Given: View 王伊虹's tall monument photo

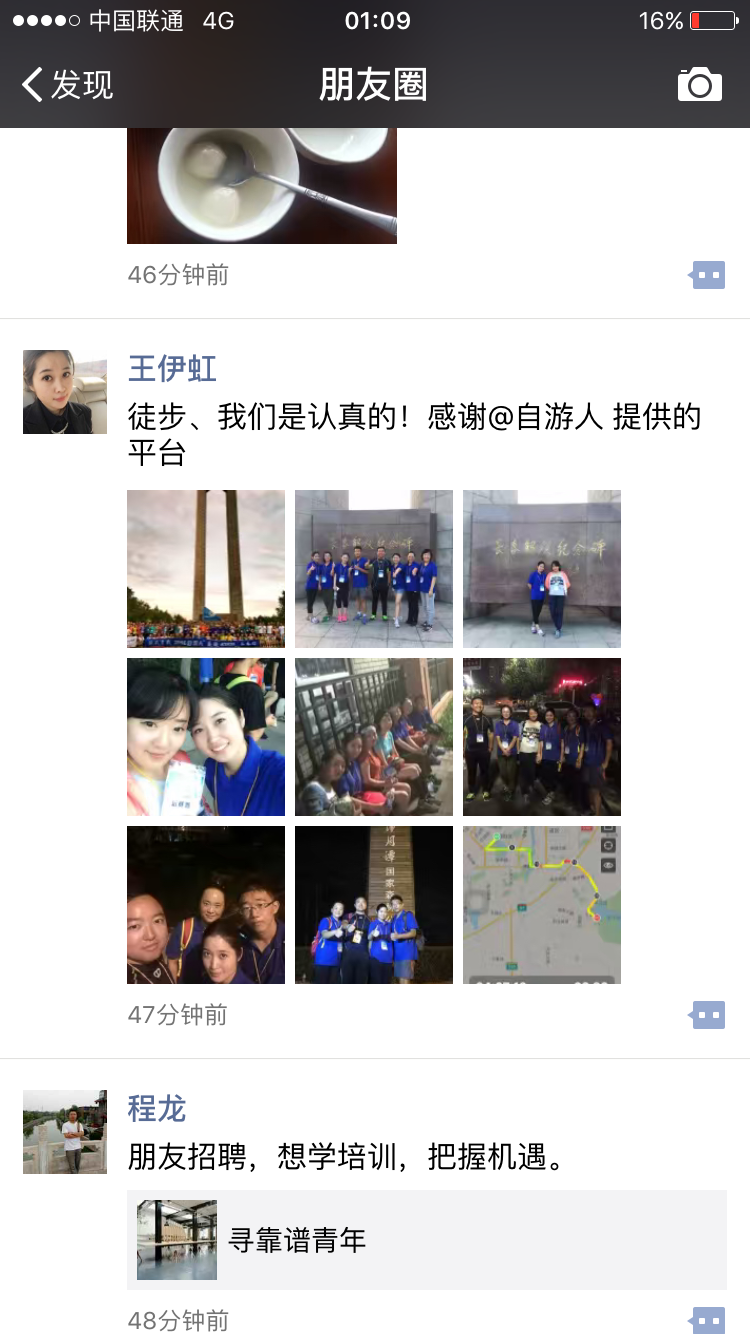Looking at the screenshot, I should pos(206,569).
